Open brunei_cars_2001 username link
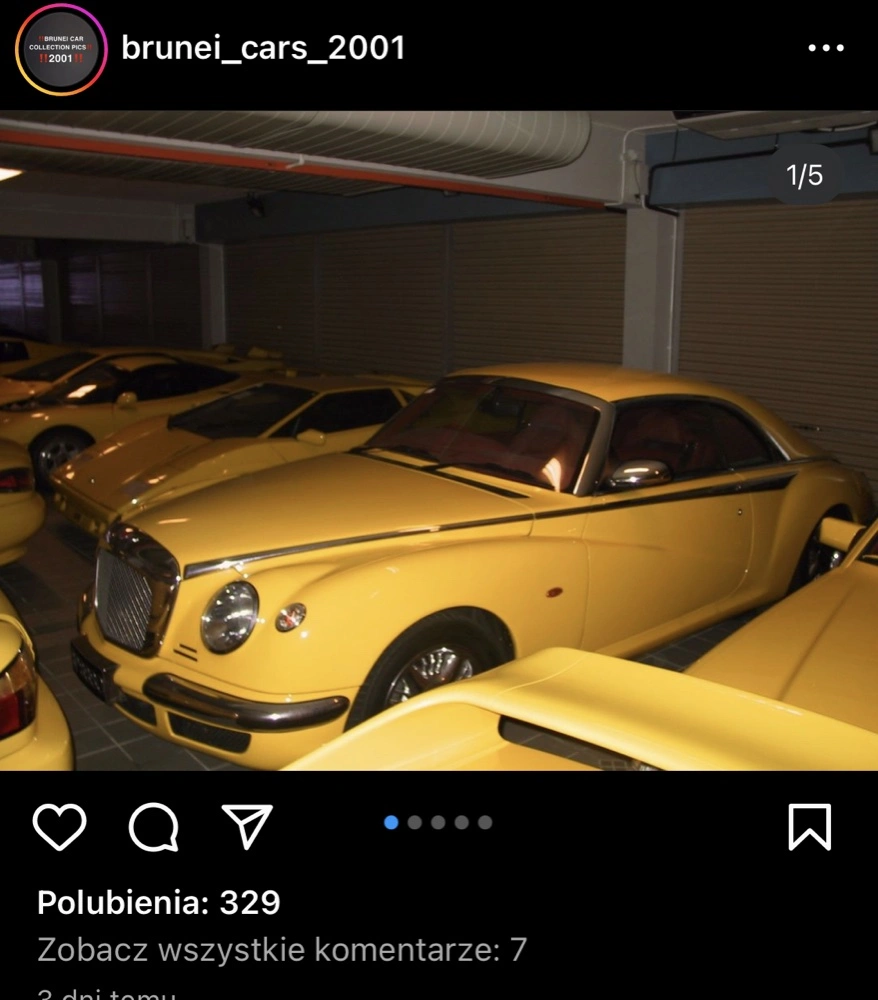Image resolution: width=878 pixels, height=1000 pixels. pyautogui.click(x=263, y=47)
